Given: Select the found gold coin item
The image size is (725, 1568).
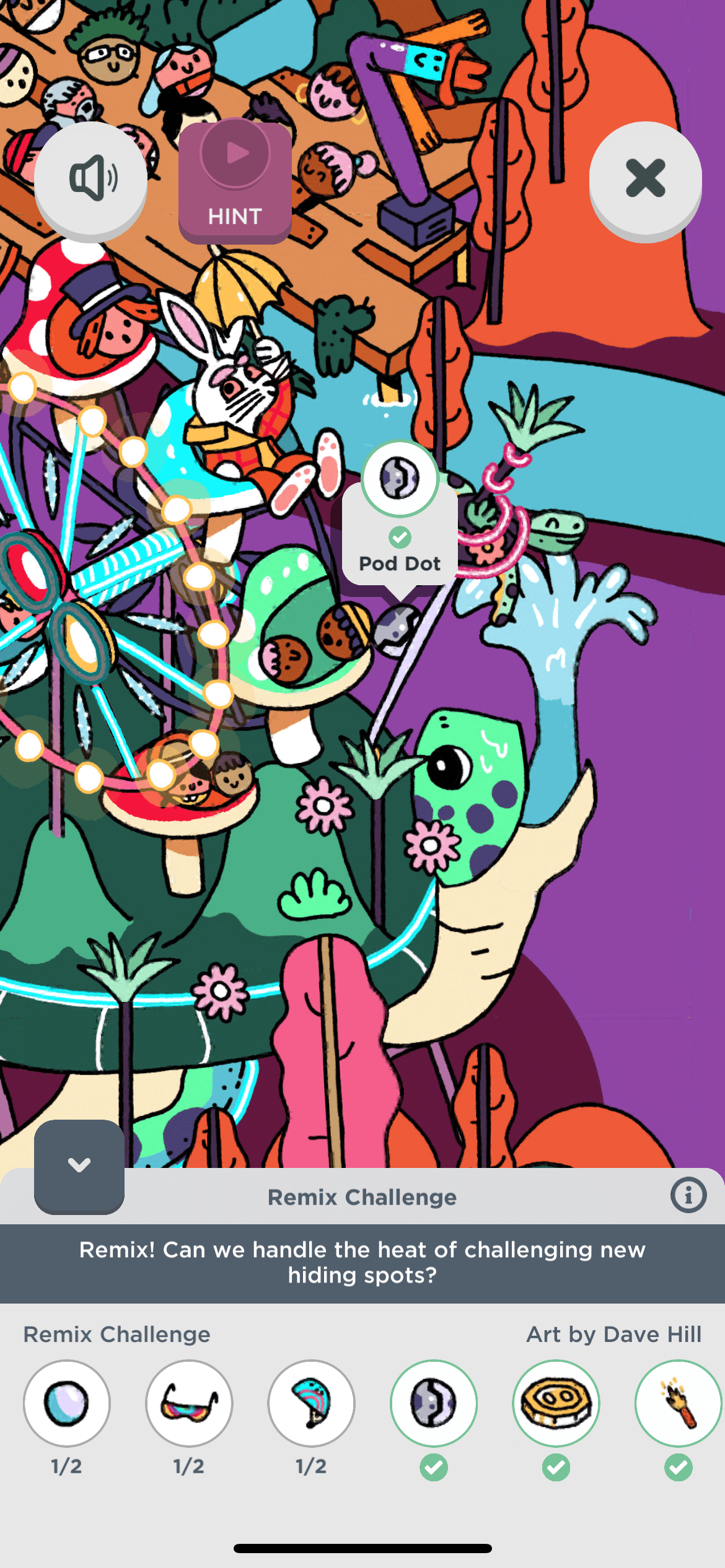Looking at the screenshot, I should 556,1403.
